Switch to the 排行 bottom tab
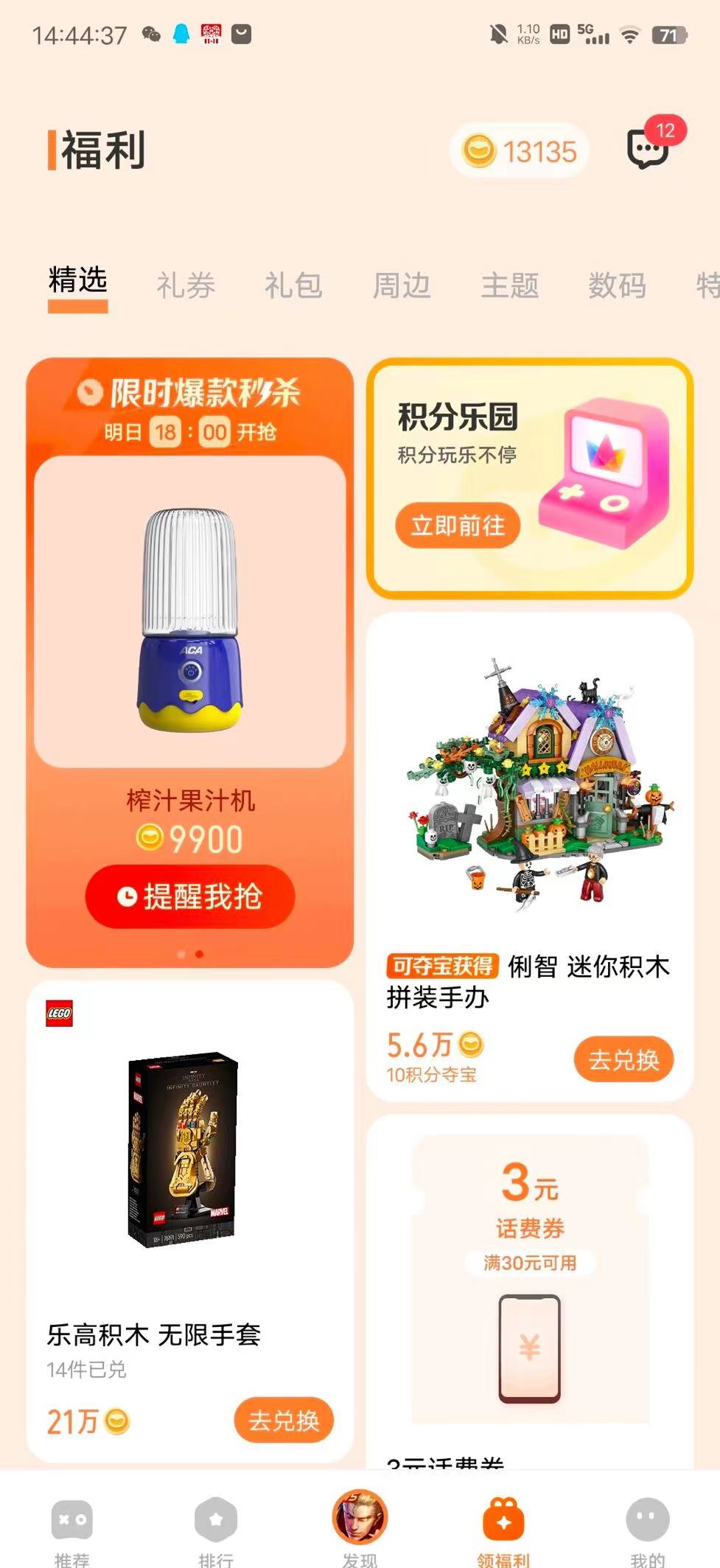720x1568 pixels. [x=216, y=1530]
